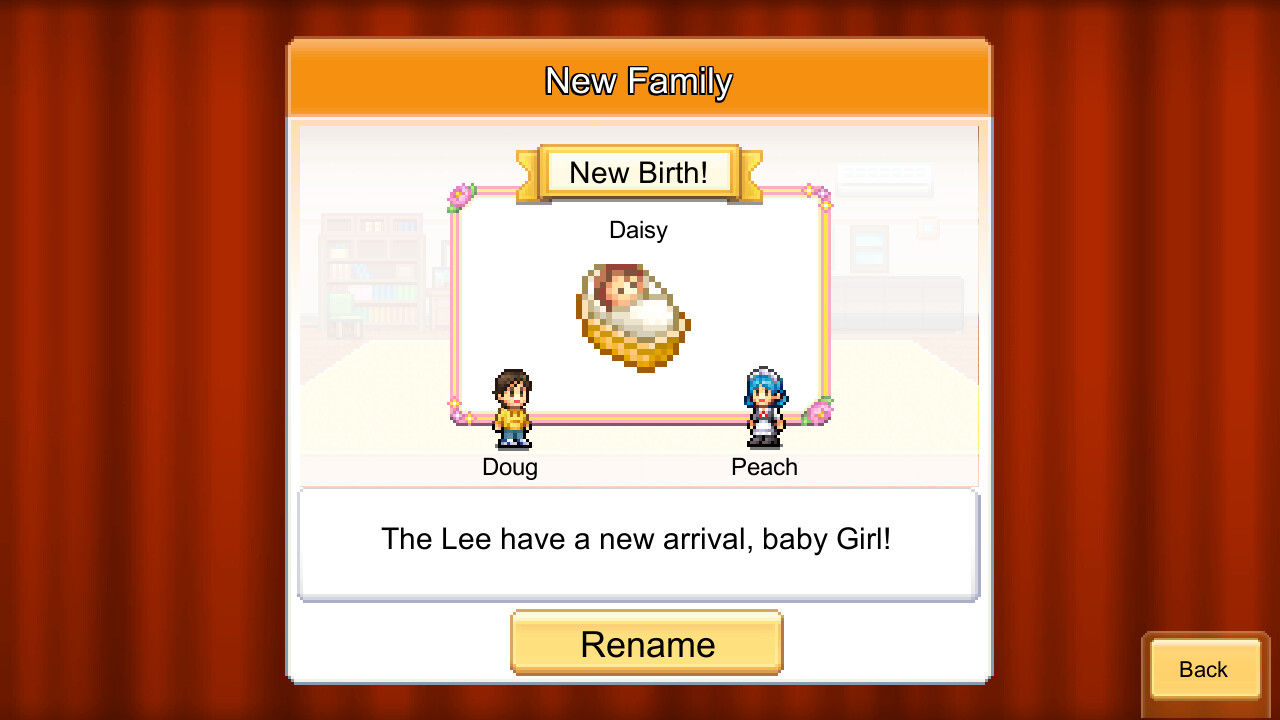Rename the baby Daisy
The height and width of the screenshot is (720, 1280).
(x=646, y=643)
